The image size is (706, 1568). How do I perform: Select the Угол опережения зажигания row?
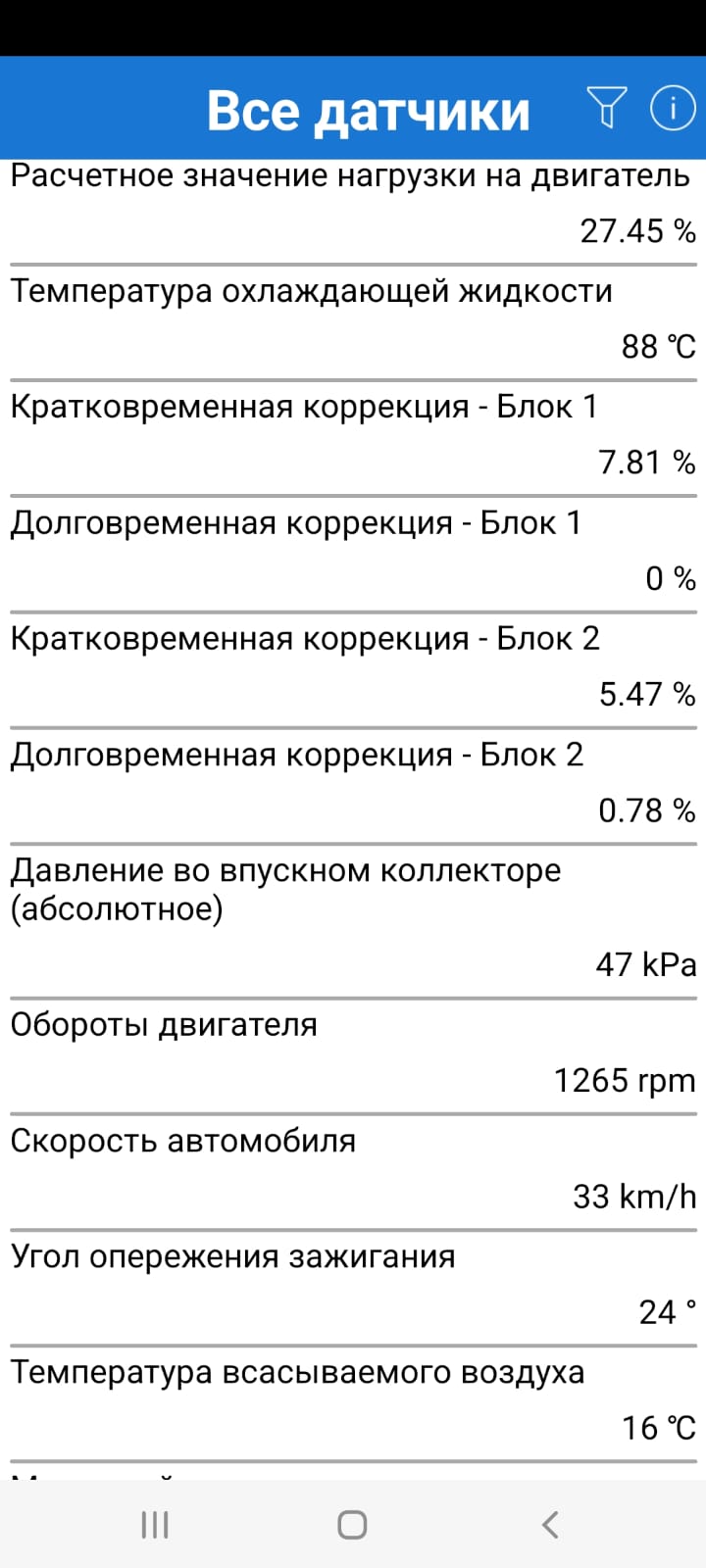click(353, 1285)
